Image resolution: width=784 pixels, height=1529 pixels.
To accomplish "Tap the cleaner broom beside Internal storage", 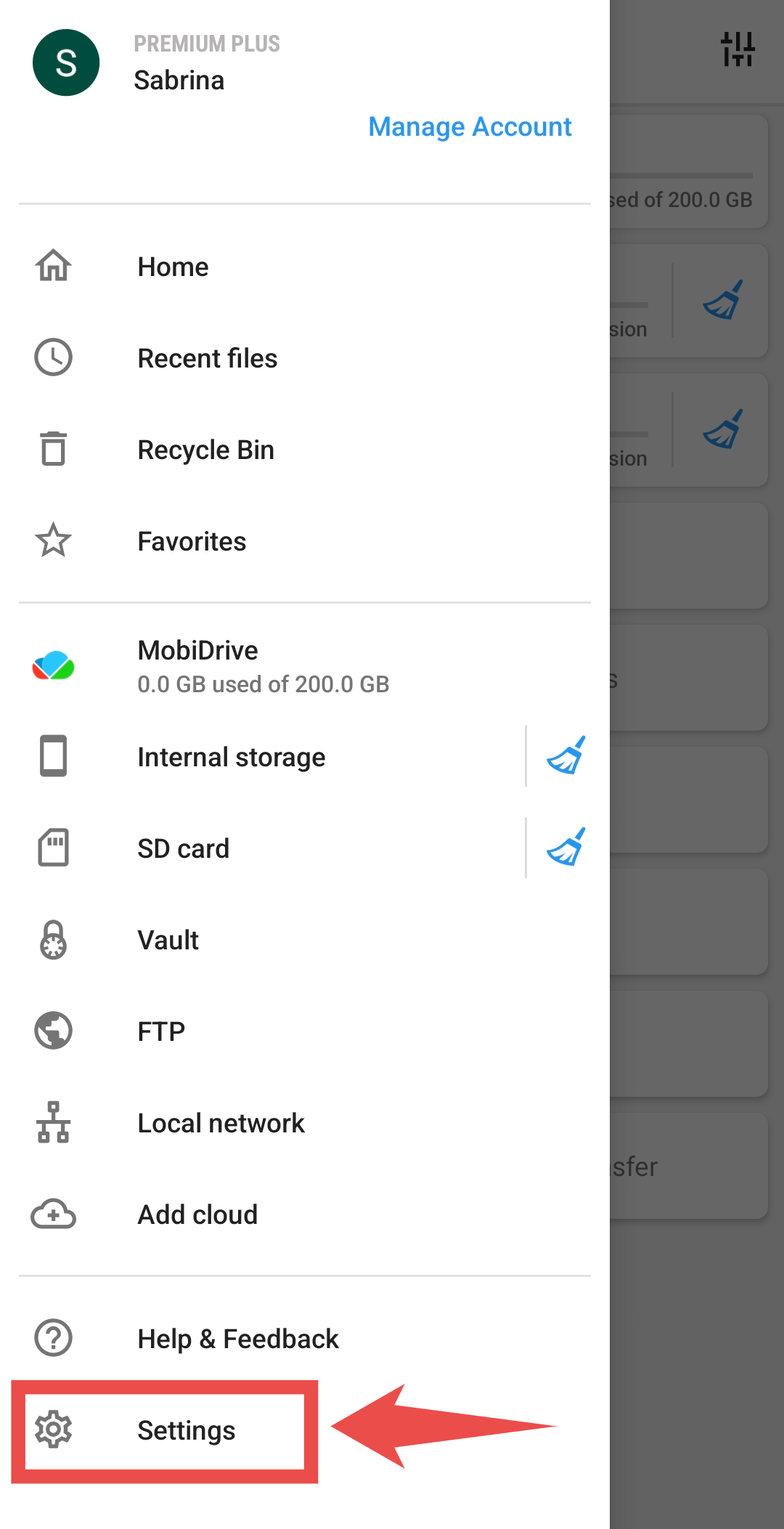I will point(565,756).
